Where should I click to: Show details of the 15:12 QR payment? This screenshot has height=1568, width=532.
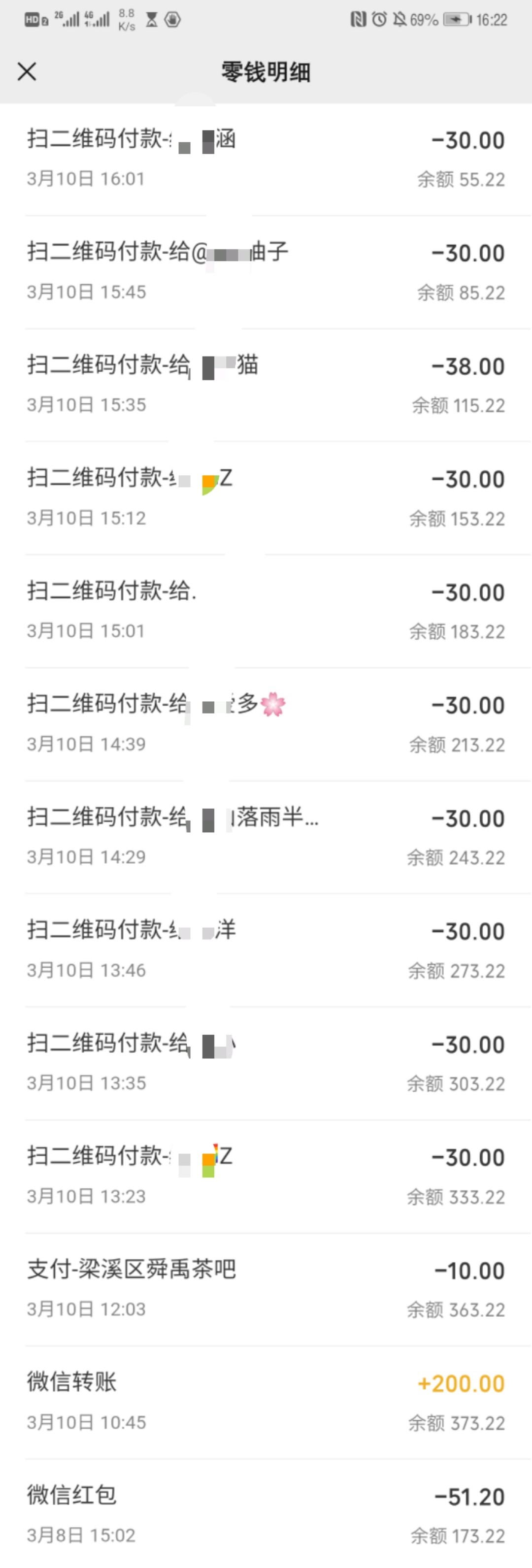pyautogui.click(x=266, y=498)
